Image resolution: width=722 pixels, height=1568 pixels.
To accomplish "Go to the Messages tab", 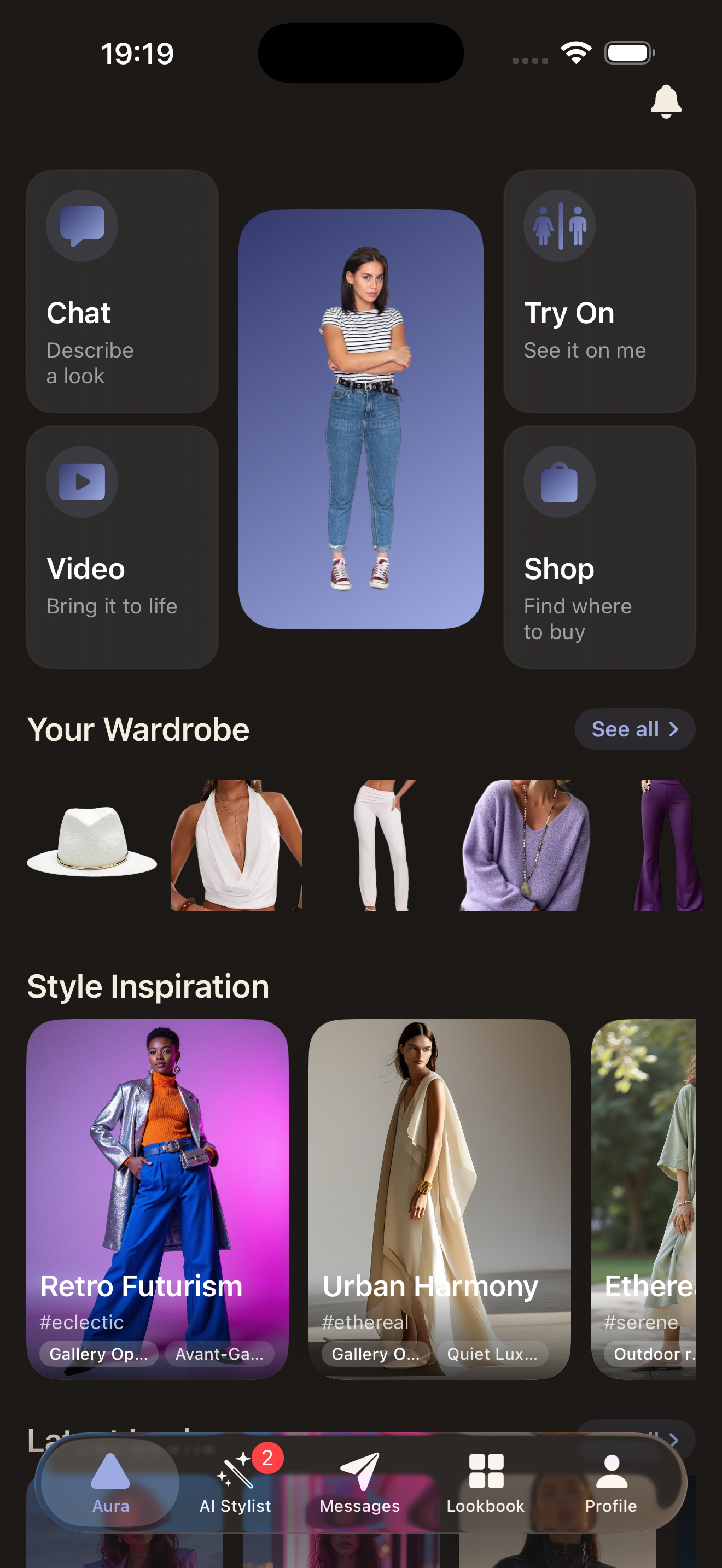I will pyautogui.click(x=360, y=1482).
